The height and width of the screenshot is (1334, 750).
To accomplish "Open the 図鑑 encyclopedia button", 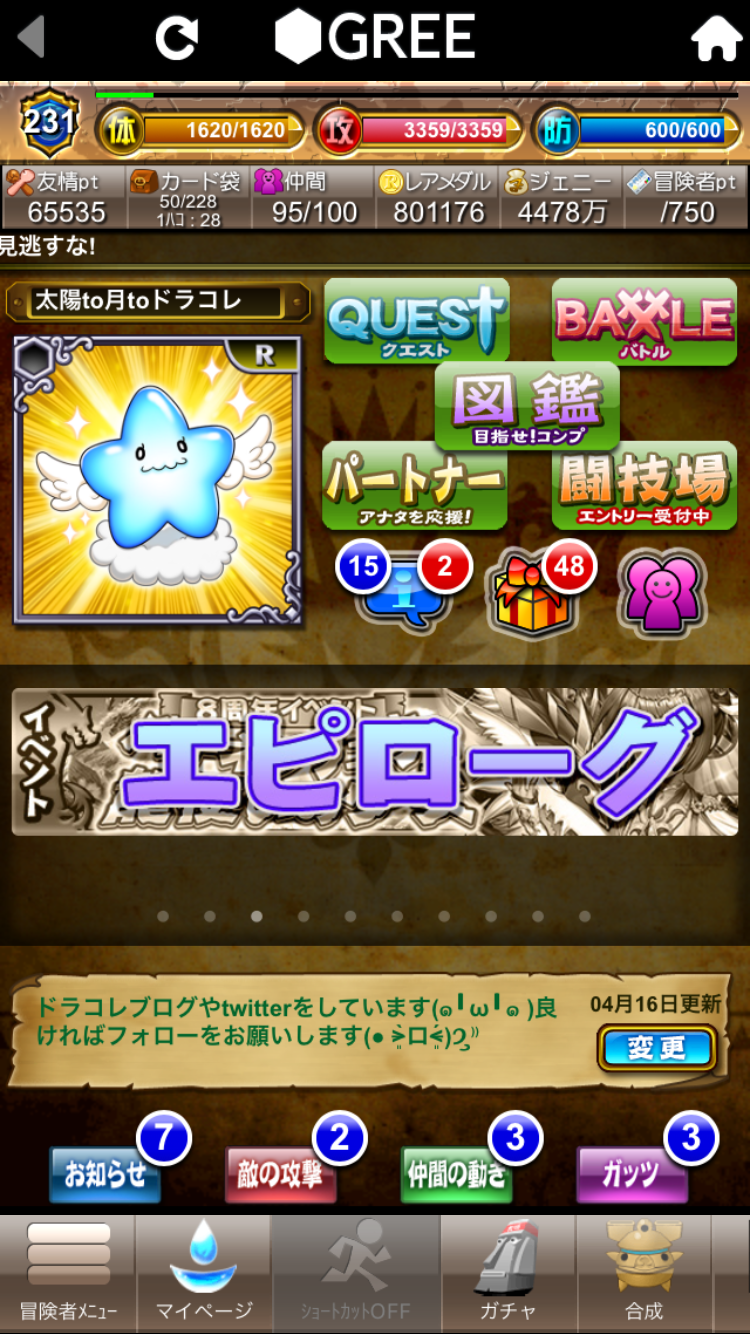I will pos(527,406).
